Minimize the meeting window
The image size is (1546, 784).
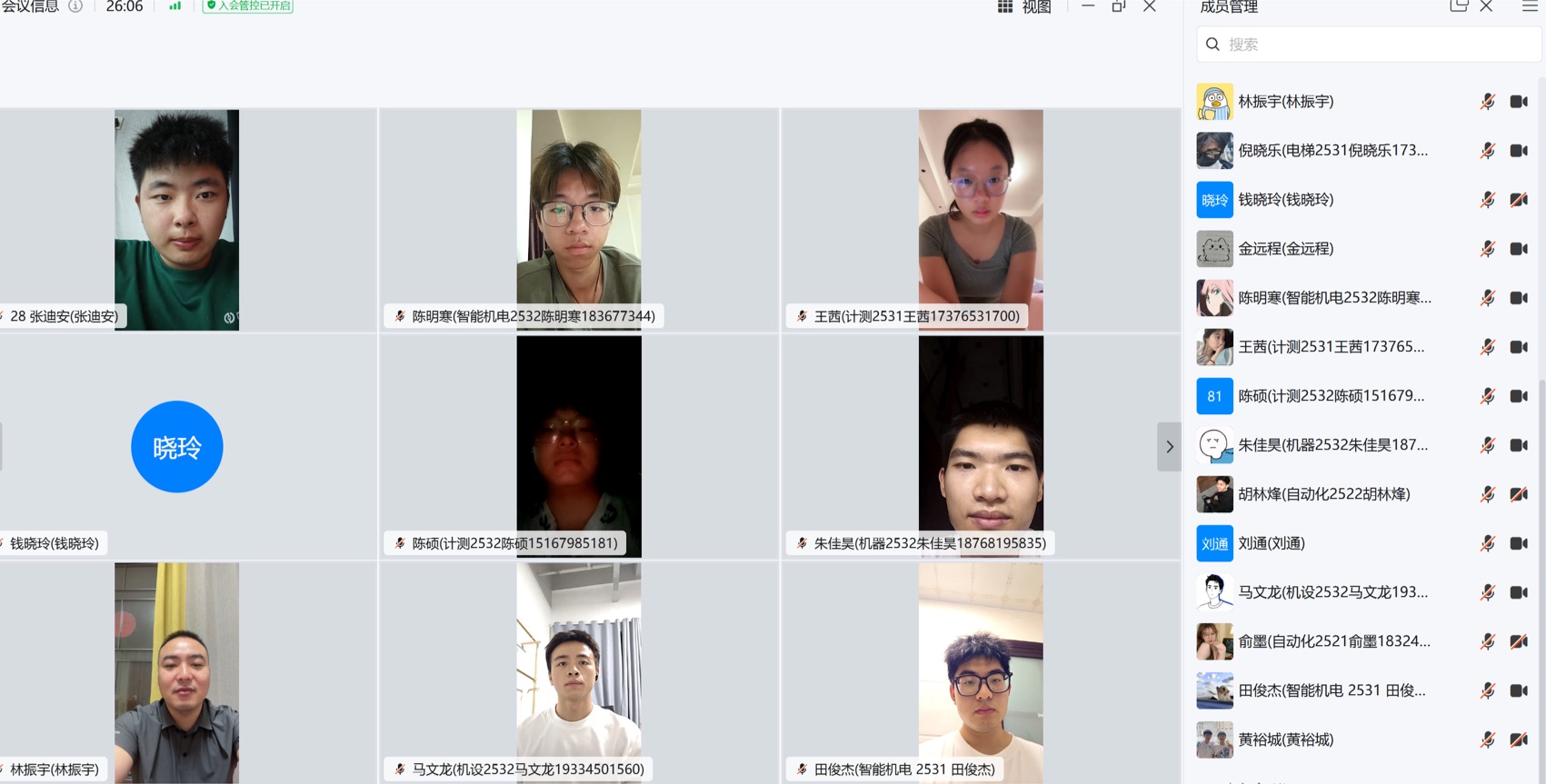[x=1088, y=6]
